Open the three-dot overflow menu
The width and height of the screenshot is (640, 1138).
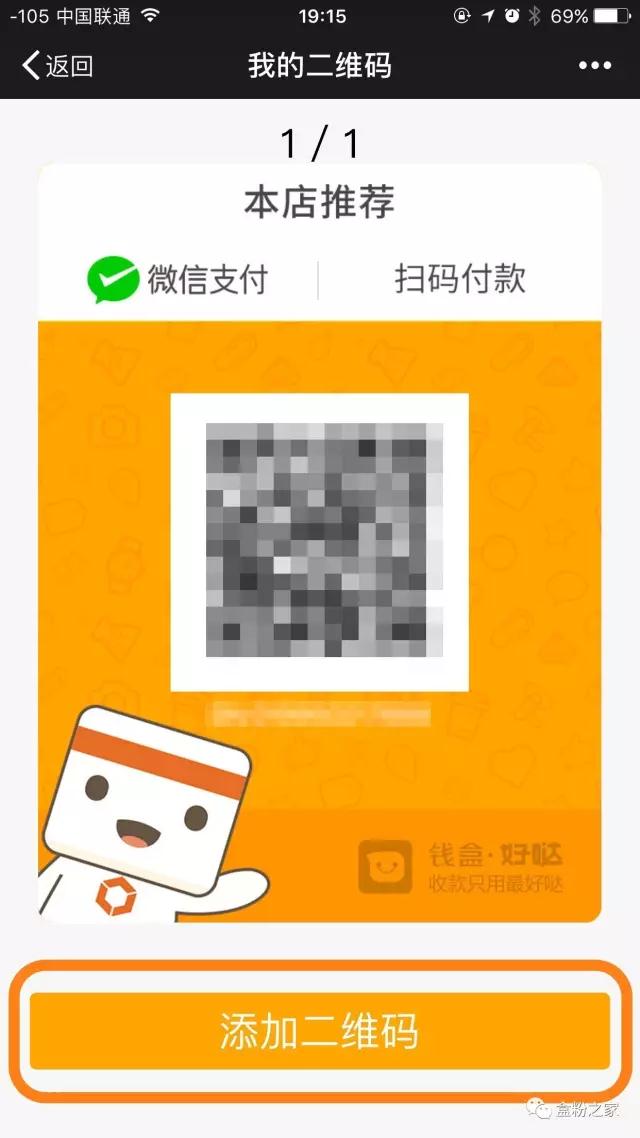(594, 66)
